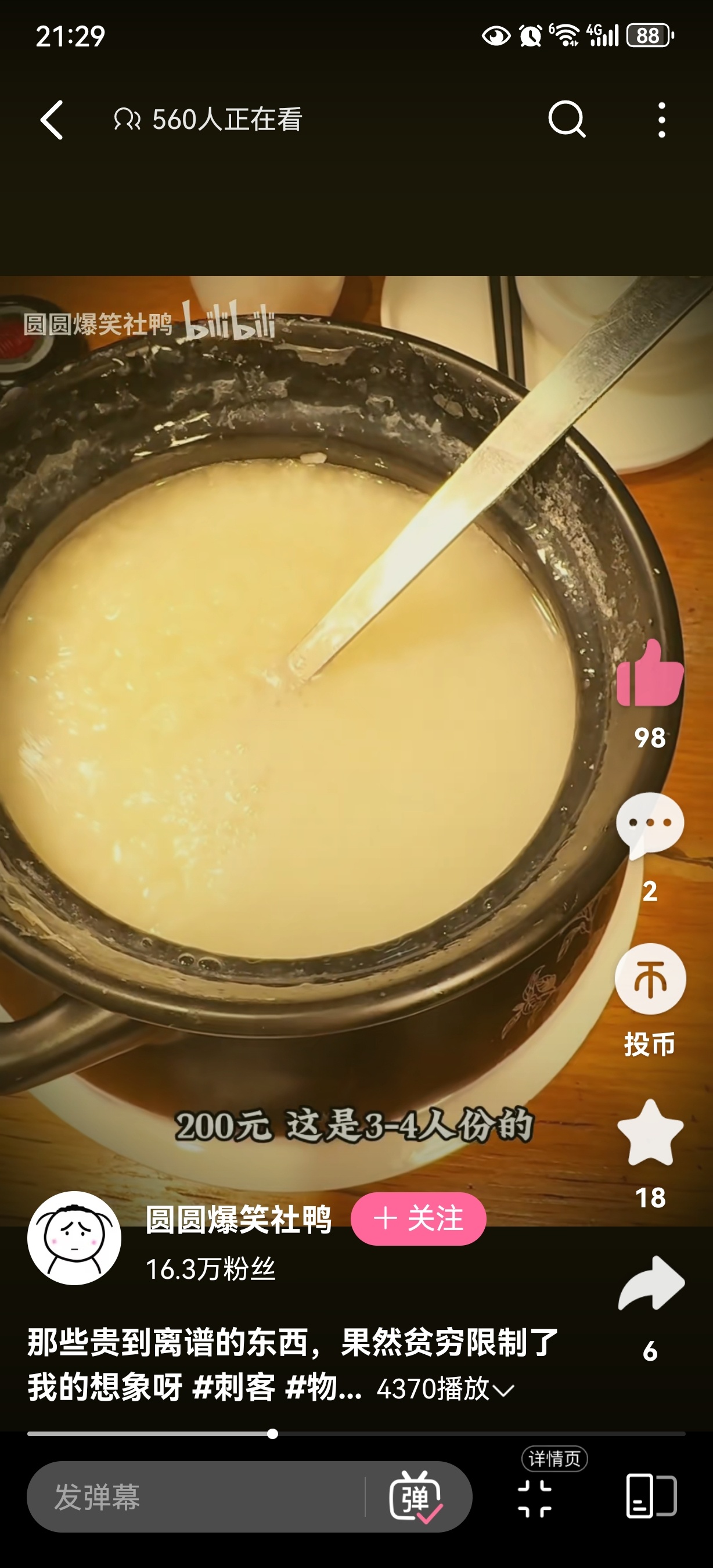Open the comments bubble
This screenshot has width=713, height=1568.
point(650,825)
